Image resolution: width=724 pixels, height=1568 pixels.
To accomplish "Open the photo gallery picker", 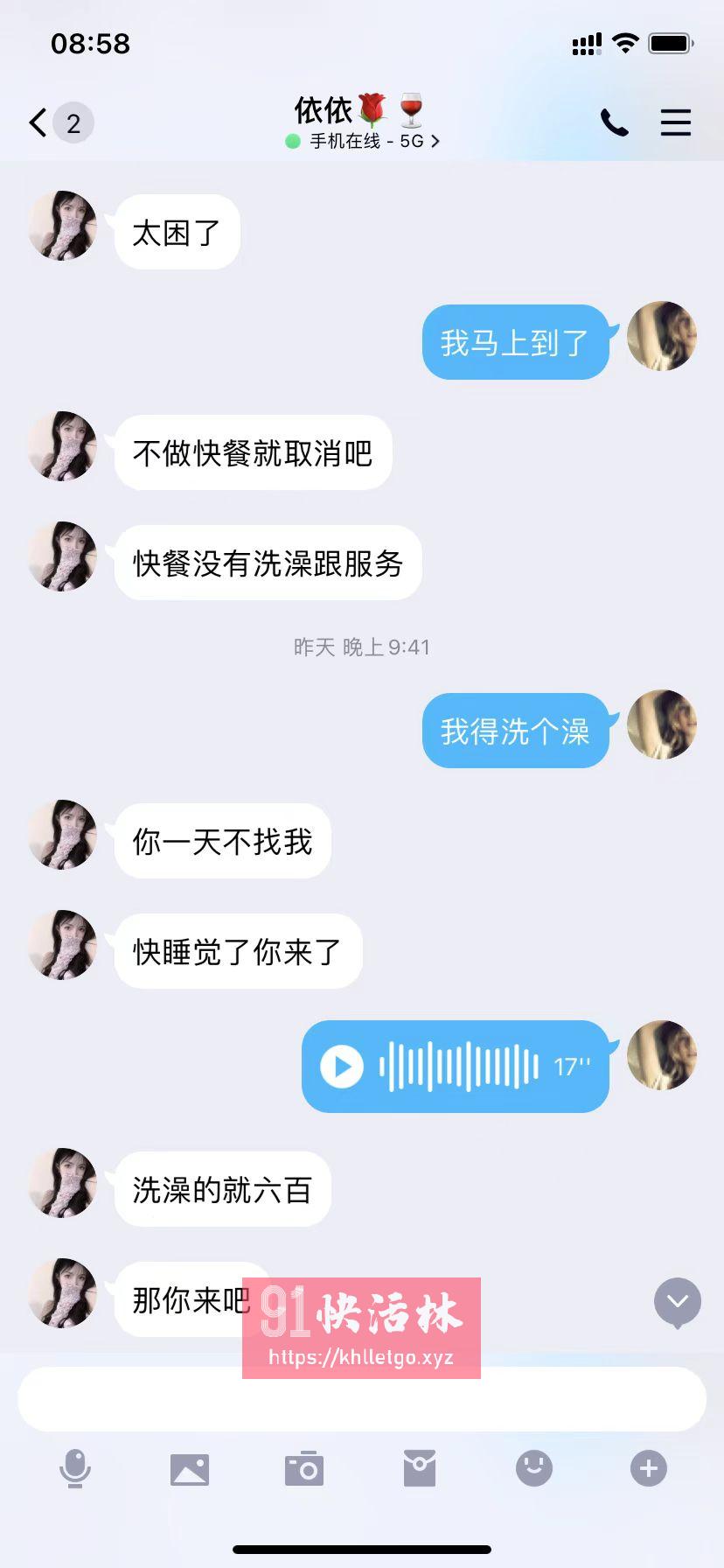I will [190, 1469].
